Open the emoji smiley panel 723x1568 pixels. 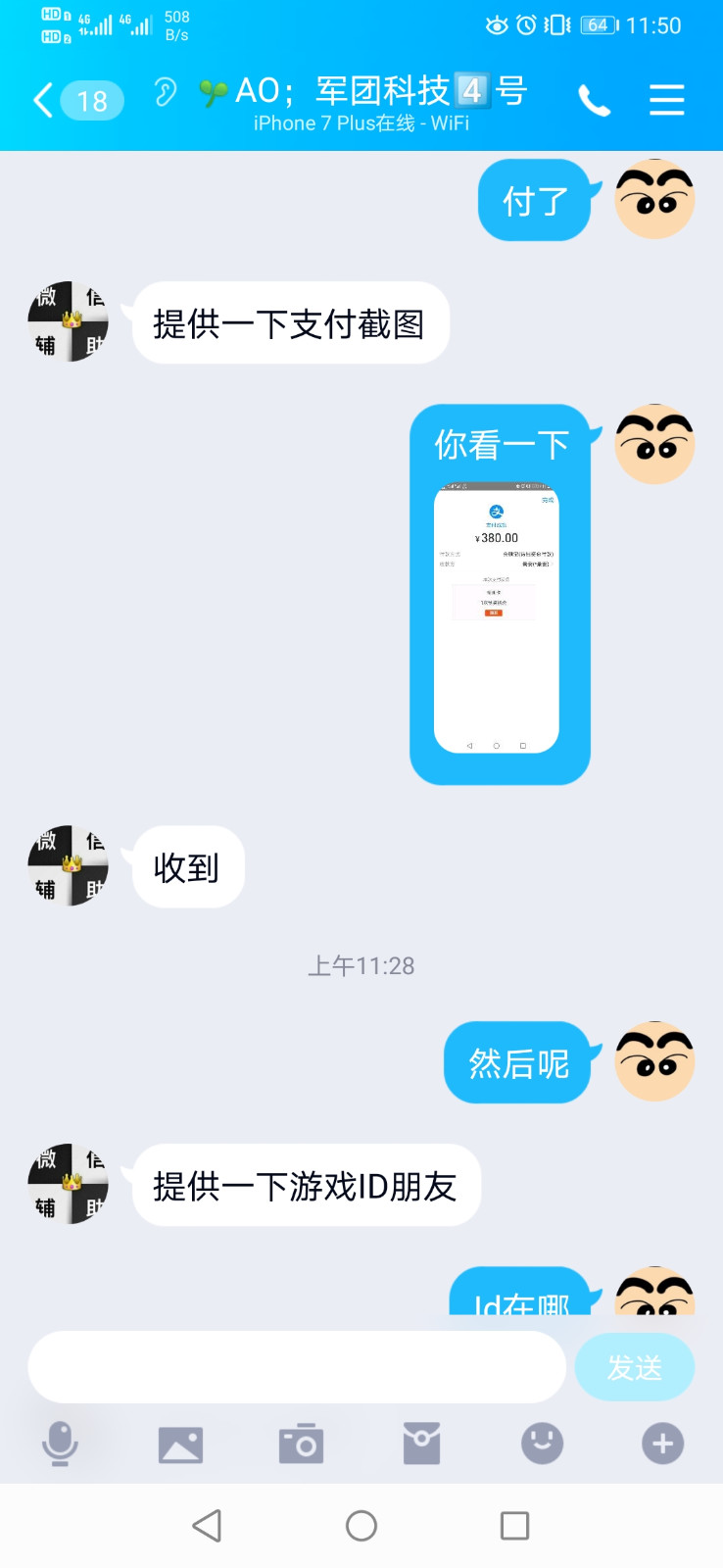(x=542, y=1444)
